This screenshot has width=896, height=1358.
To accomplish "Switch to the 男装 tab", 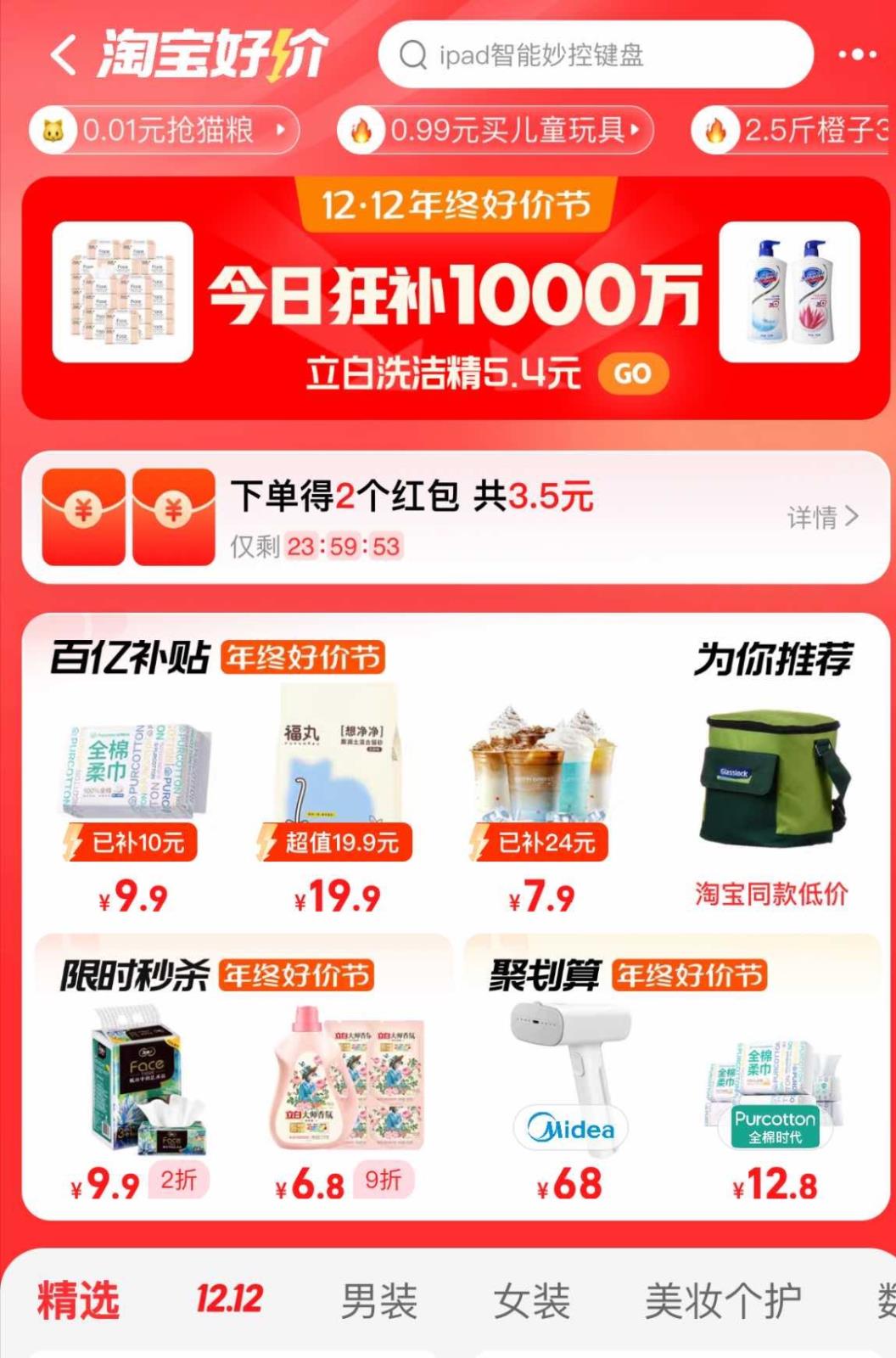I will pyautogui.click(x=378, y=1300).
